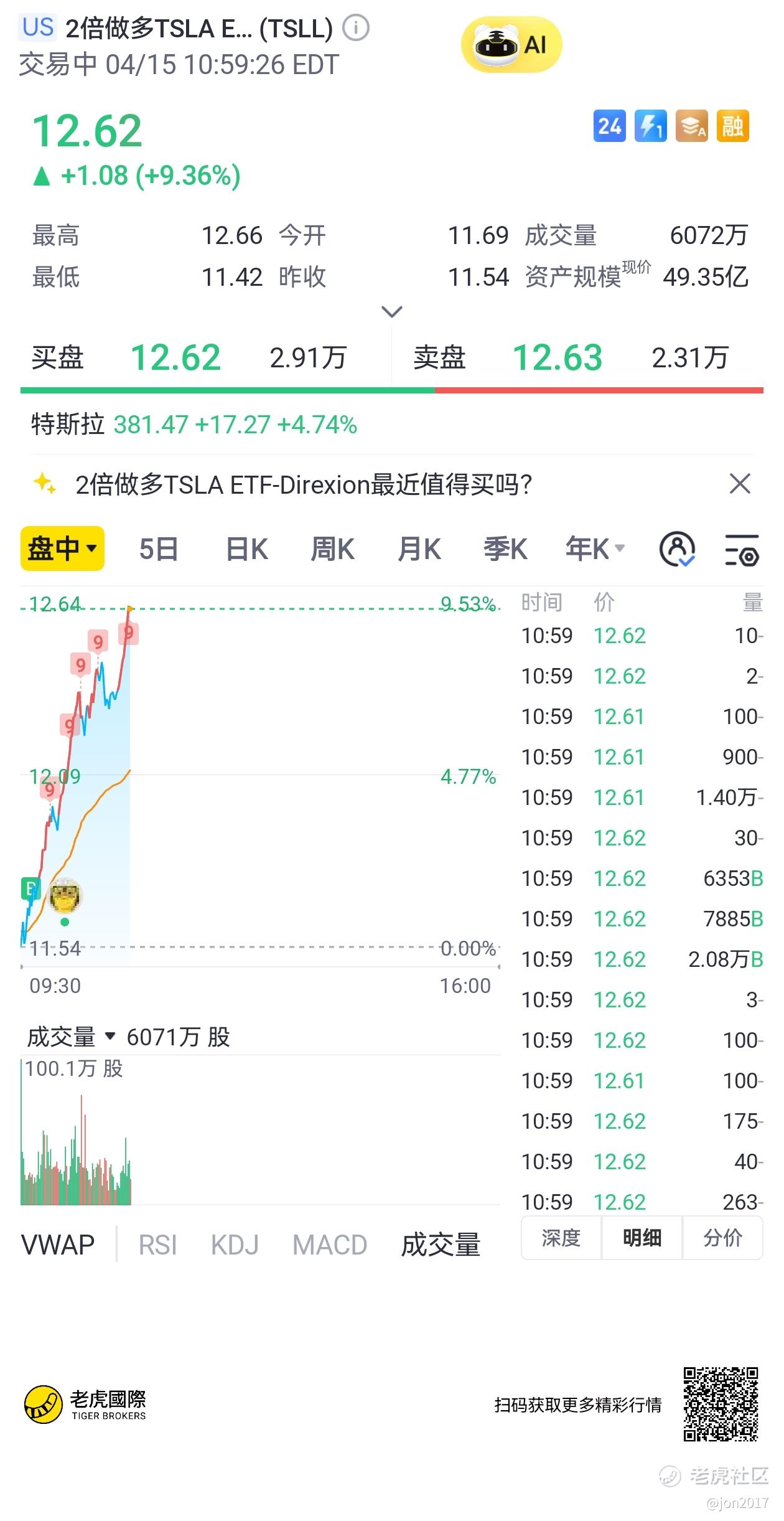Open the AI assistant button
784x1521 pixels.
pyautogui.click(x=511, y=45)
